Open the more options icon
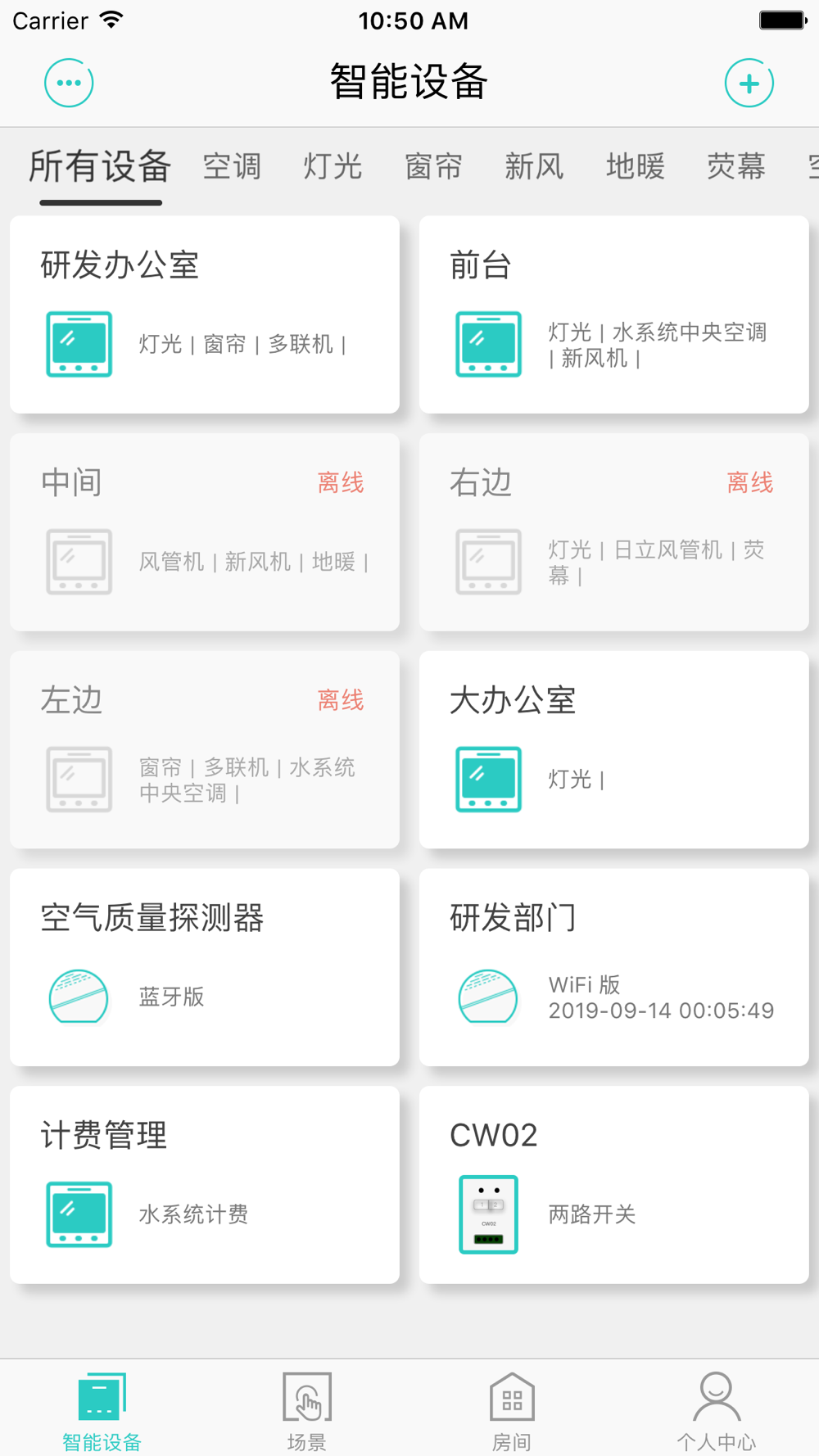 [69, 83]
